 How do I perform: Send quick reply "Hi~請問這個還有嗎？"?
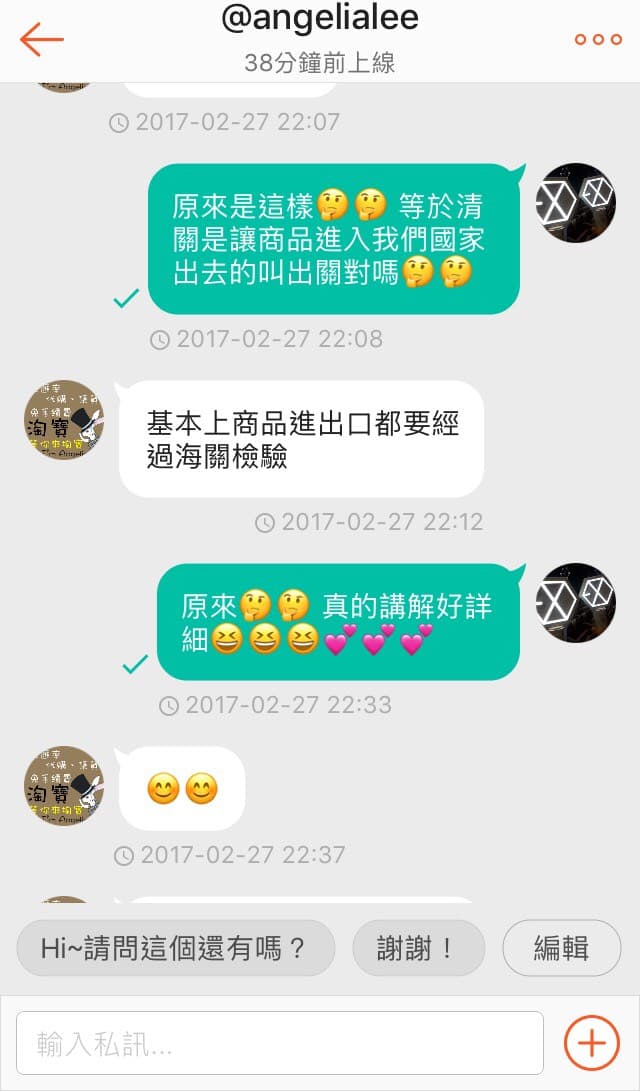point(176,948)
